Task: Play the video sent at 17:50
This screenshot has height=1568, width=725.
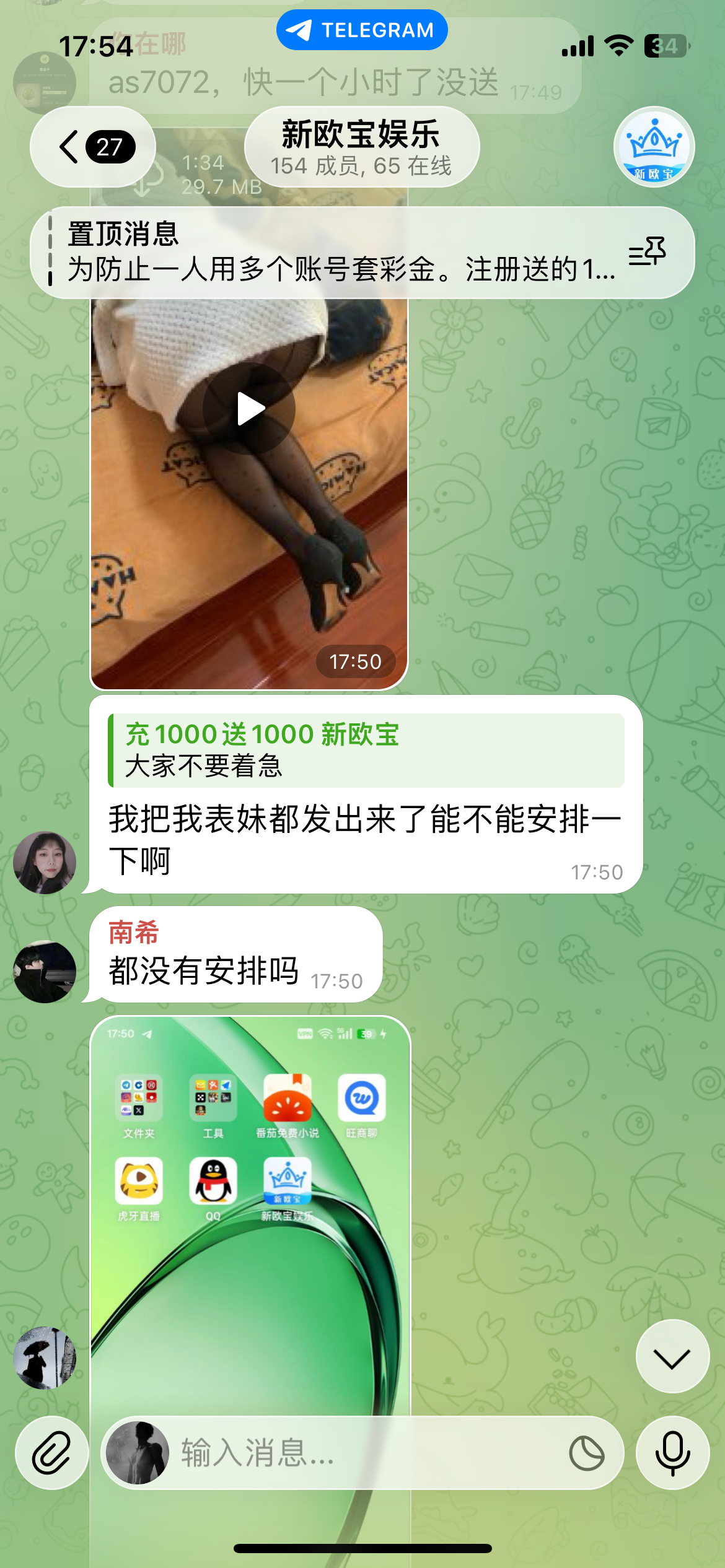Action: pyautogui.click(x=250, y=409)
